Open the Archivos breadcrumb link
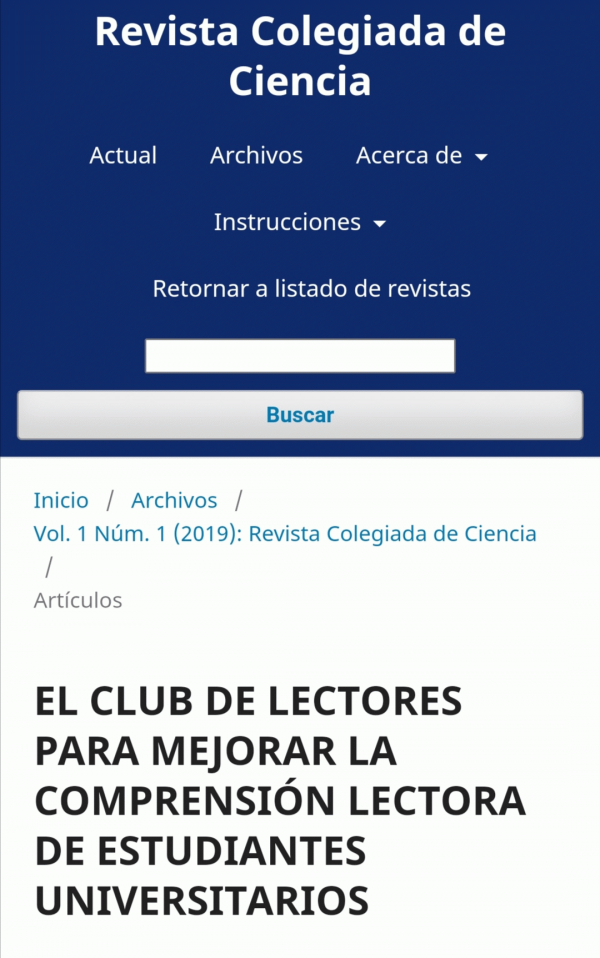The image size is (600, 958). 174,500
